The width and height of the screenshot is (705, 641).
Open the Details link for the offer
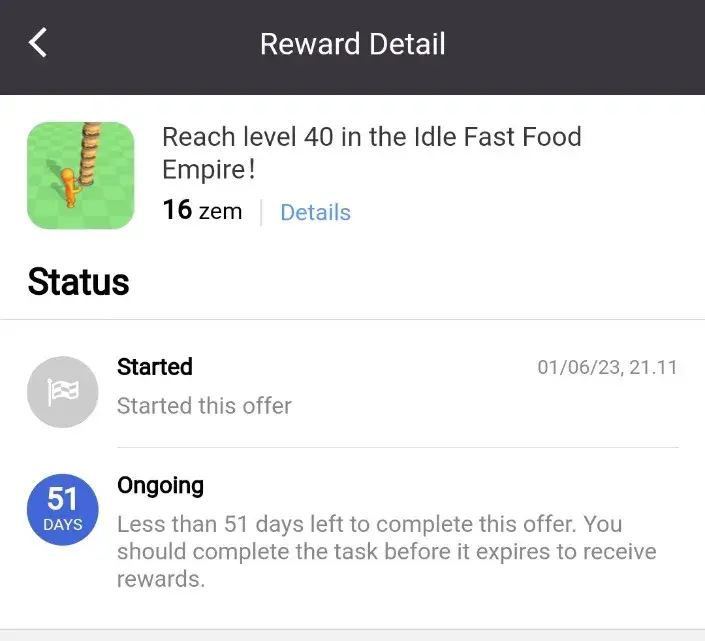[x=315, y=212]
